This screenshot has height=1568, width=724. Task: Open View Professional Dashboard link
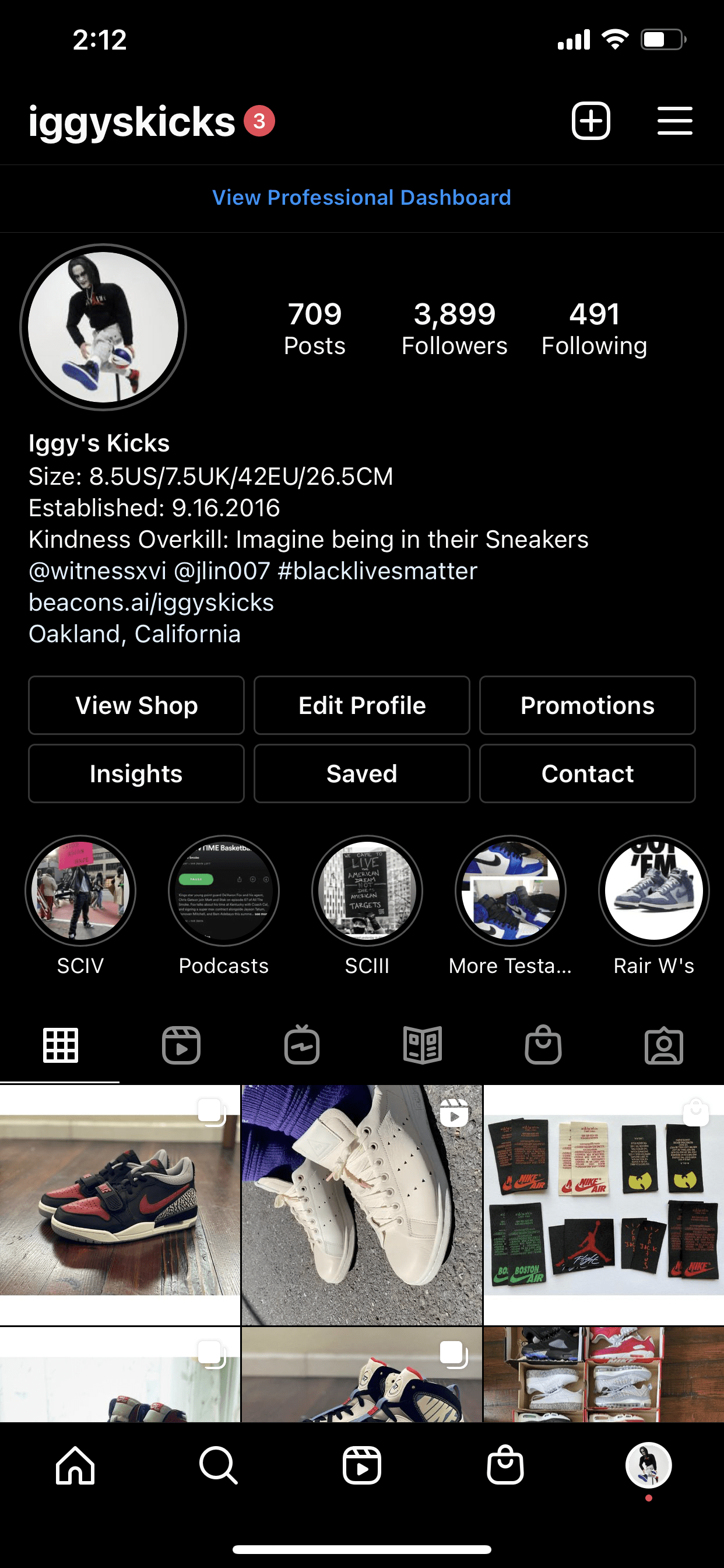[361, 198]
